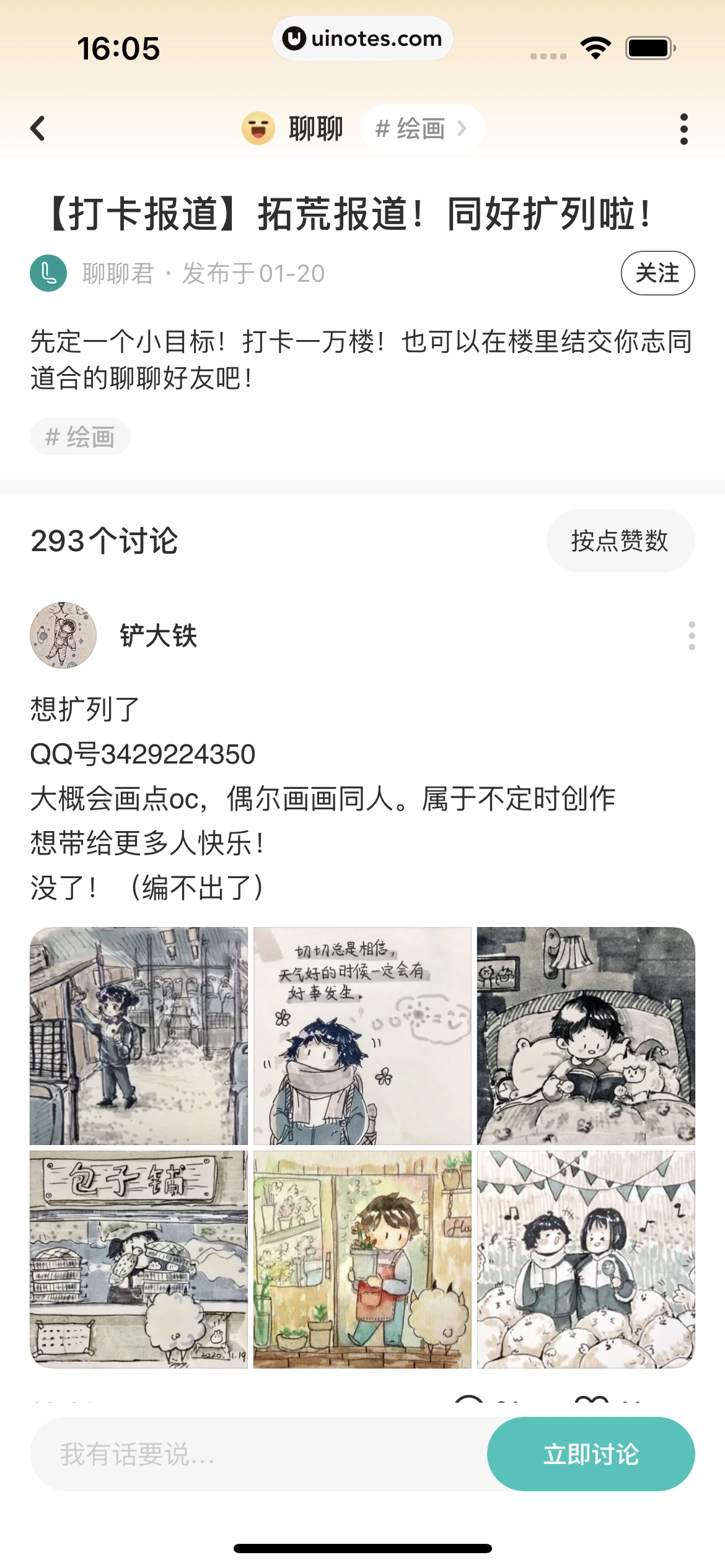Toggle follow state on the 关注 button
The height and width of the screenshot is (1568, 725).
659,272
